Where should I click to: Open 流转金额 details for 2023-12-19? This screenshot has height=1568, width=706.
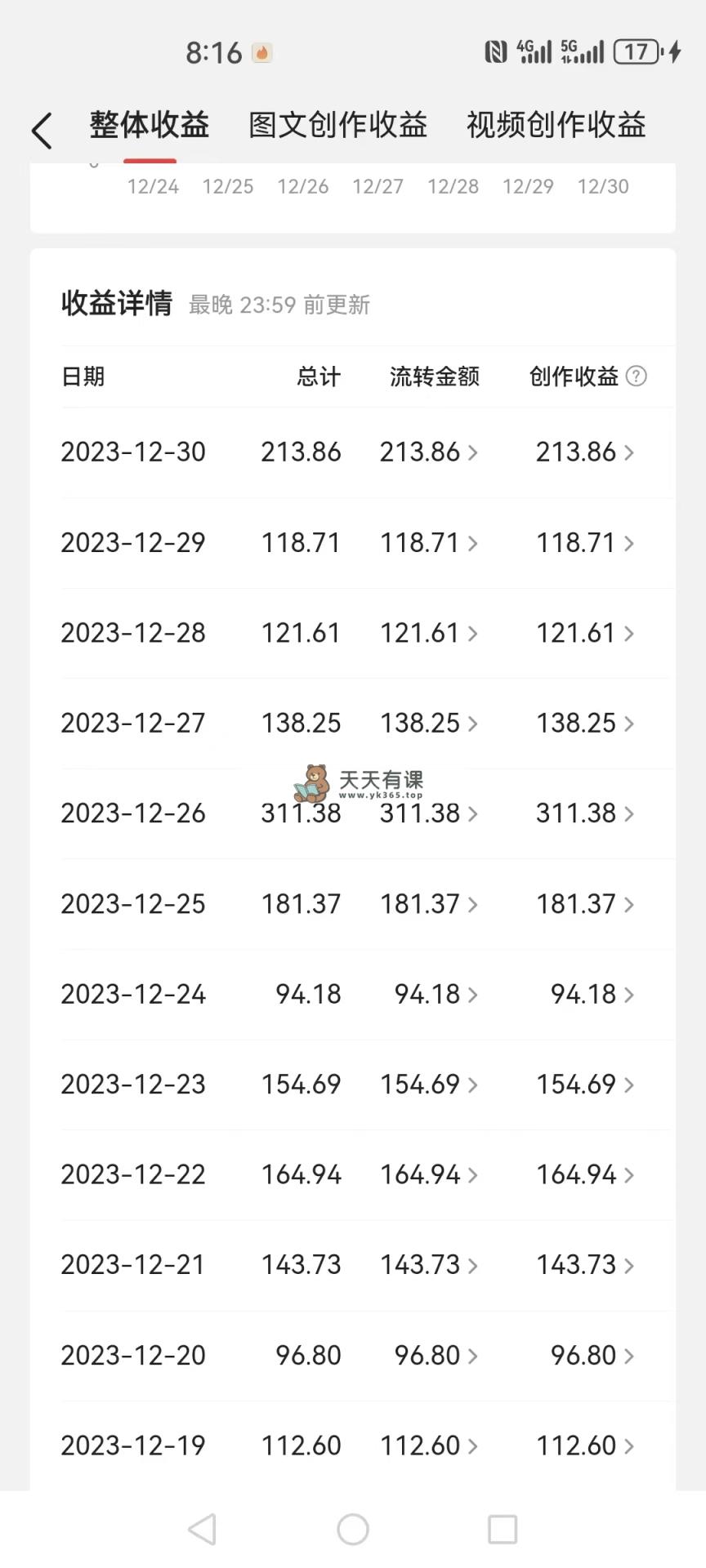click(x=429, y=1445)
